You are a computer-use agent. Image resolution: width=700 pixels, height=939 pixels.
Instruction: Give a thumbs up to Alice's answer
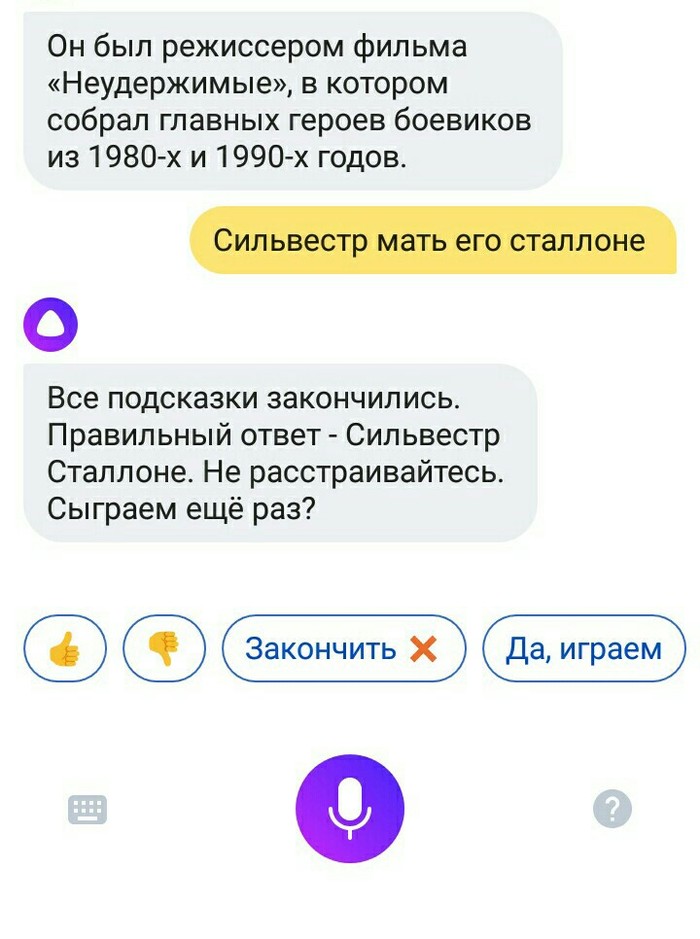64,649
